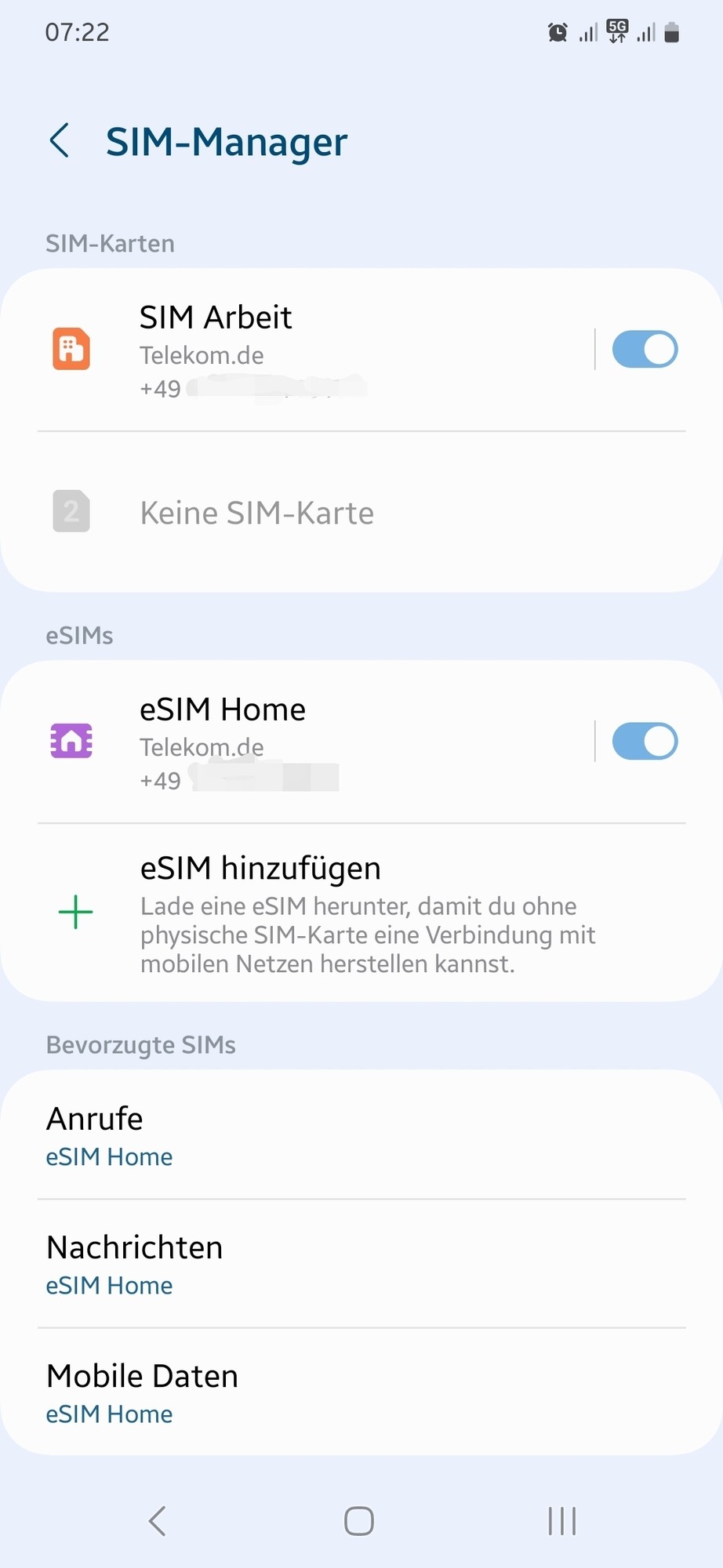Choose preferred SIM for Anrufe
Image resolution: width=723 pixels, height=1568 pixels.
click(x=361, y=1135)
